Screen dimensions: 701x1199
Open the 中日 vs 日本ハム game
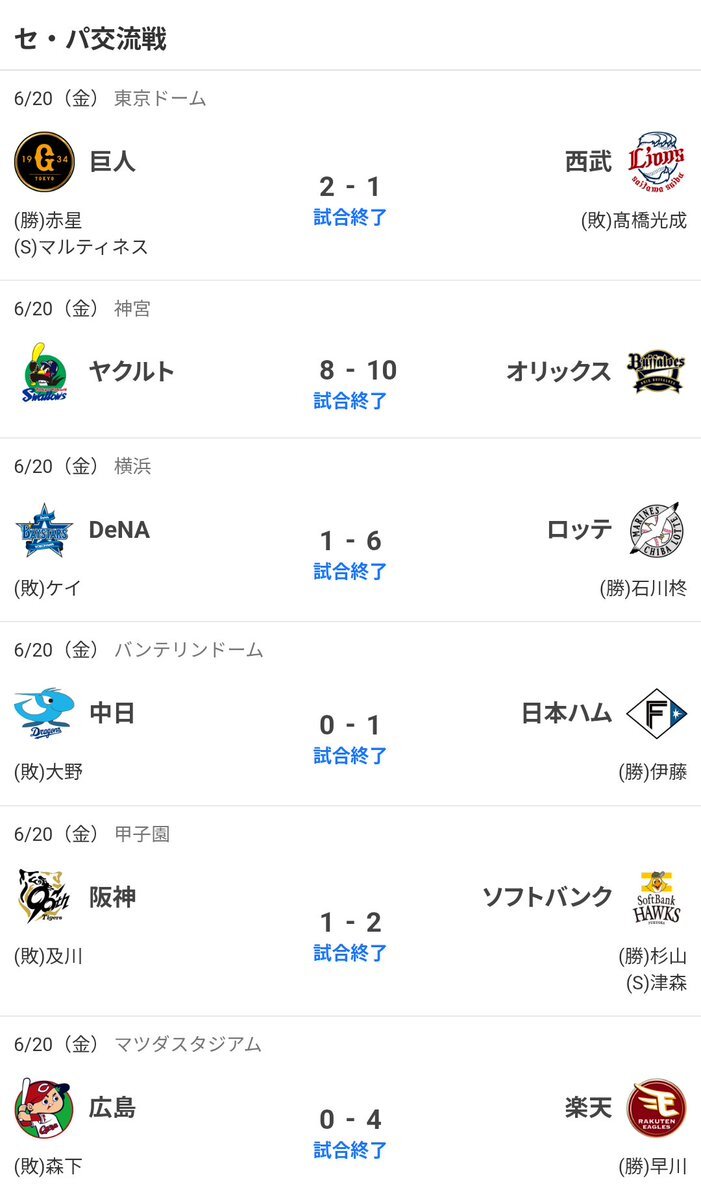[350, 713]
